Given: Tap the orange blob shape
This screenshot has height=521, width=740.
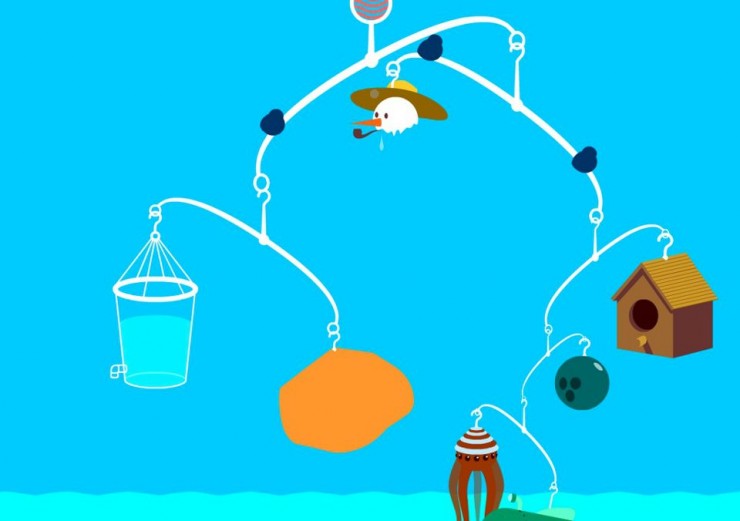Looking at the screenshot, I should click(x=345, y=400).
